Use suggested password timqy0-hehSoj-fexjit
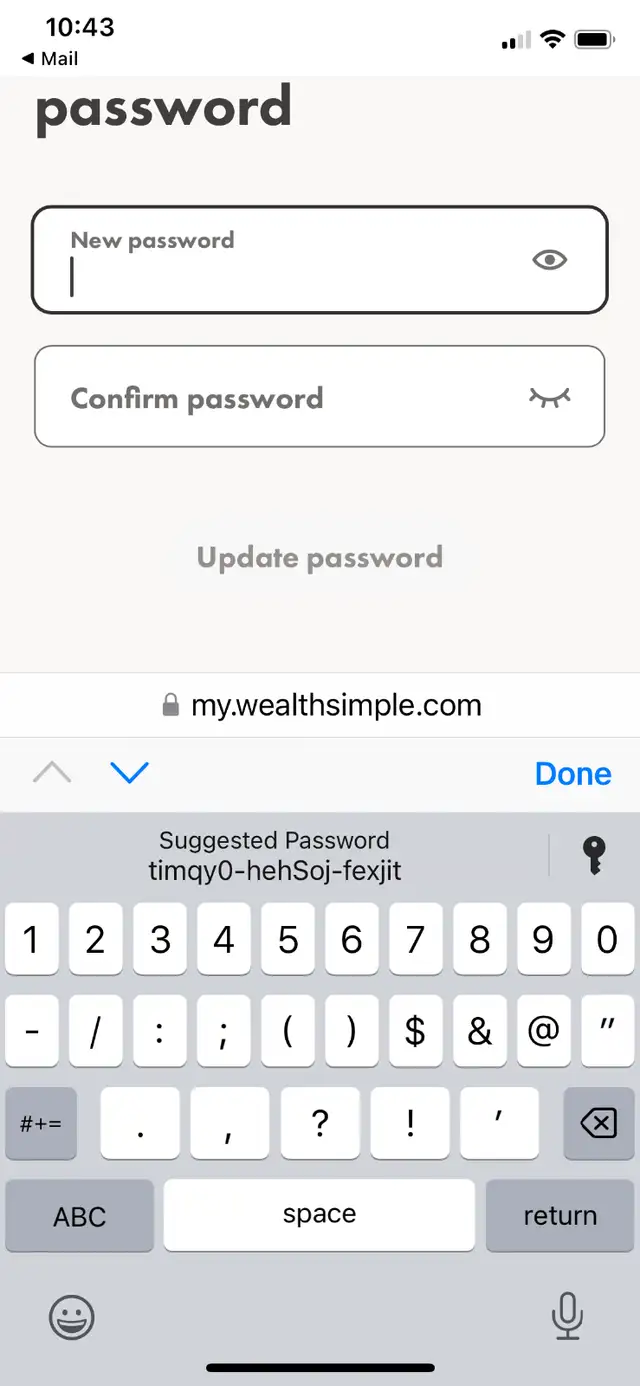 pyautogui.click(x=275, y=856)
